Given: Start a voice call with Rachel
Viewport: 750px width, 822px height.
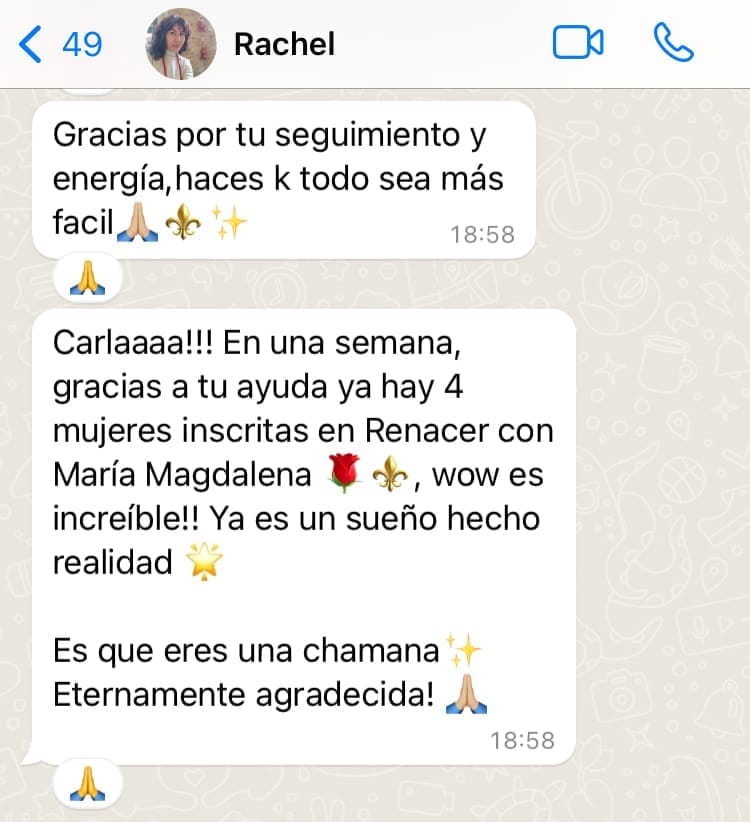Looking at the screenshot, I should click(x=673, y=43).
